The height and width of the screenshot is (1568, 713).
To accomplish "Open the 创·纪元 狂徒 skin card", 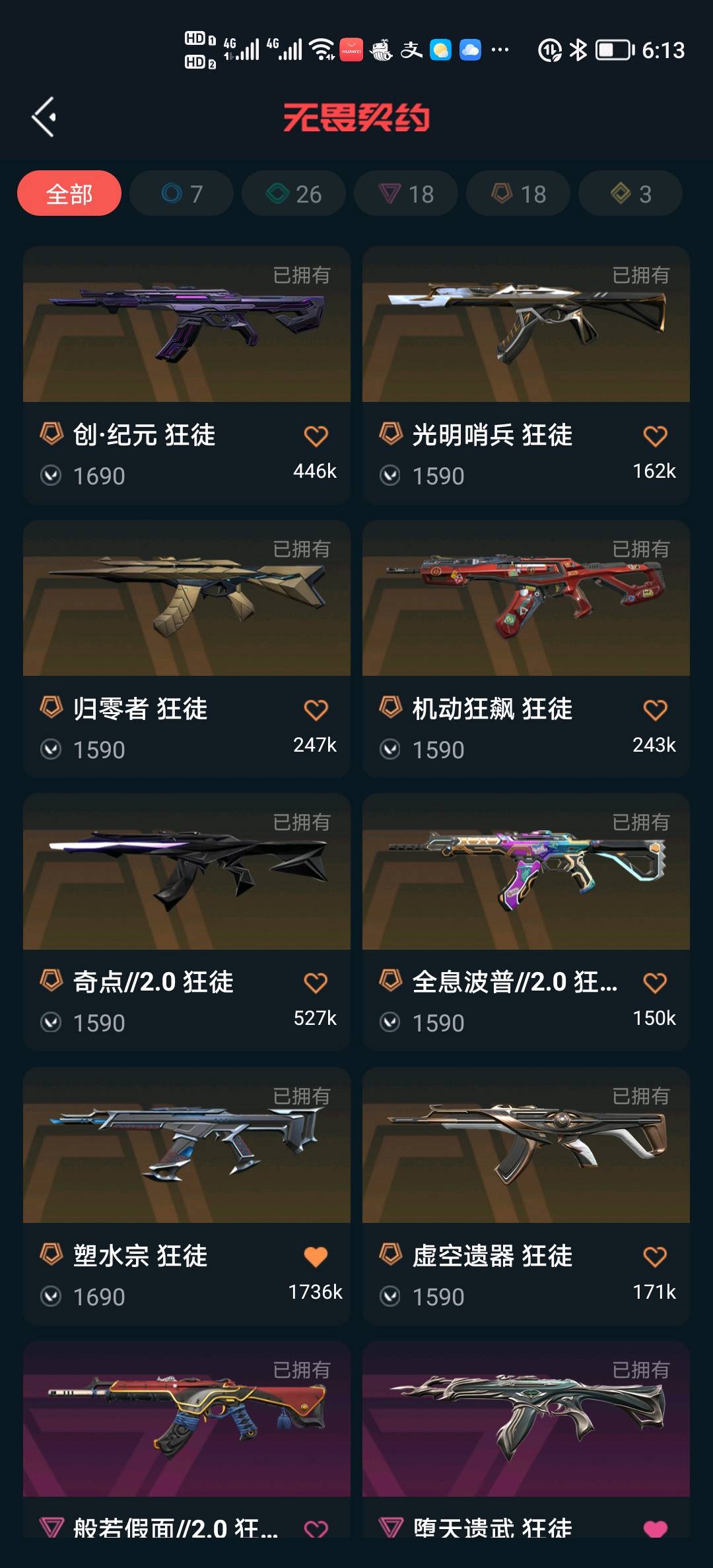I will 187,325.
